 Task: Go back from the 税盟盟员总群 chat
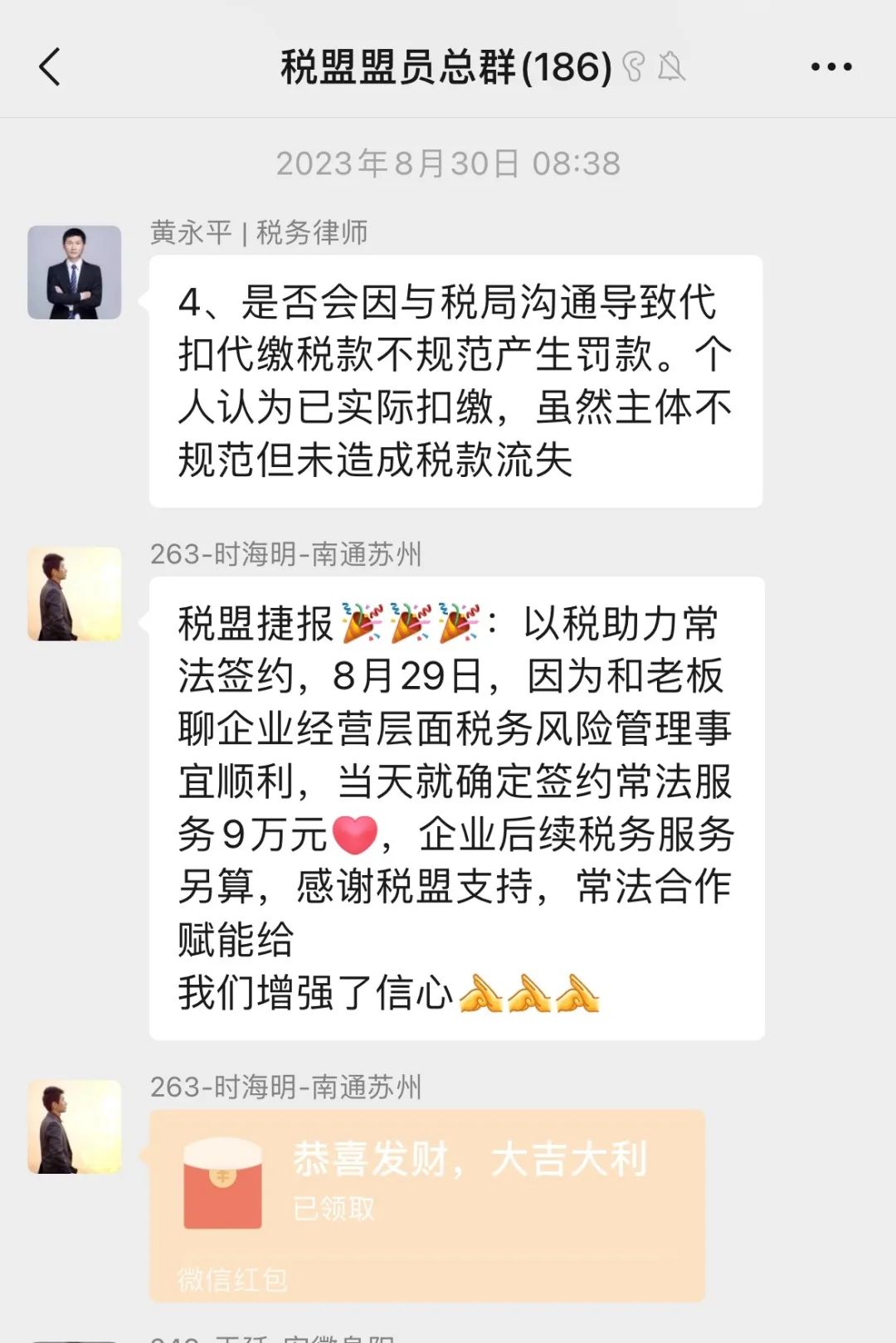tap(50, 66)
